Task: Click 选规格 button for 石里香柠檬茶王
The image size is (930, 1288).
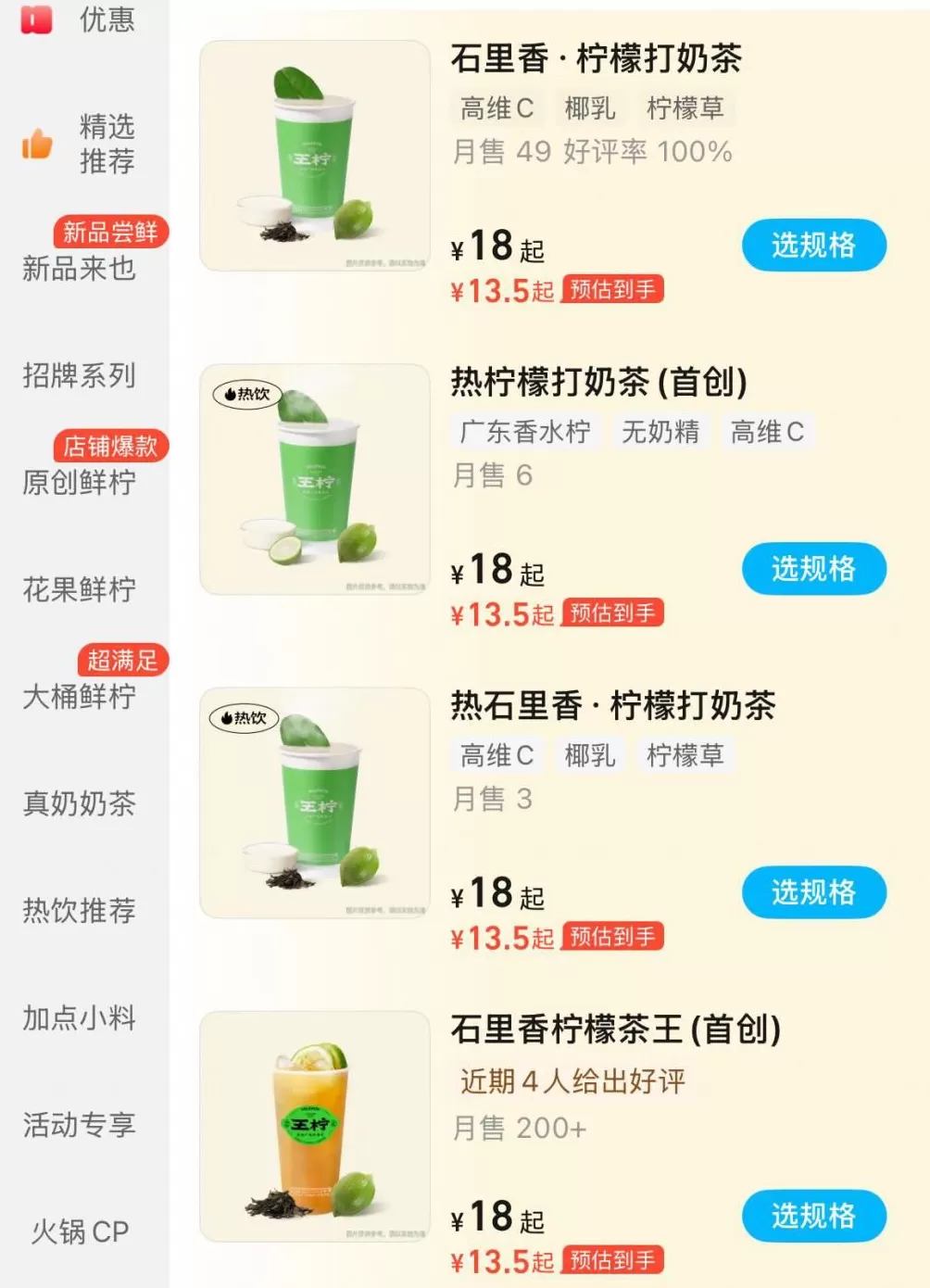Action: point(812,1217)
